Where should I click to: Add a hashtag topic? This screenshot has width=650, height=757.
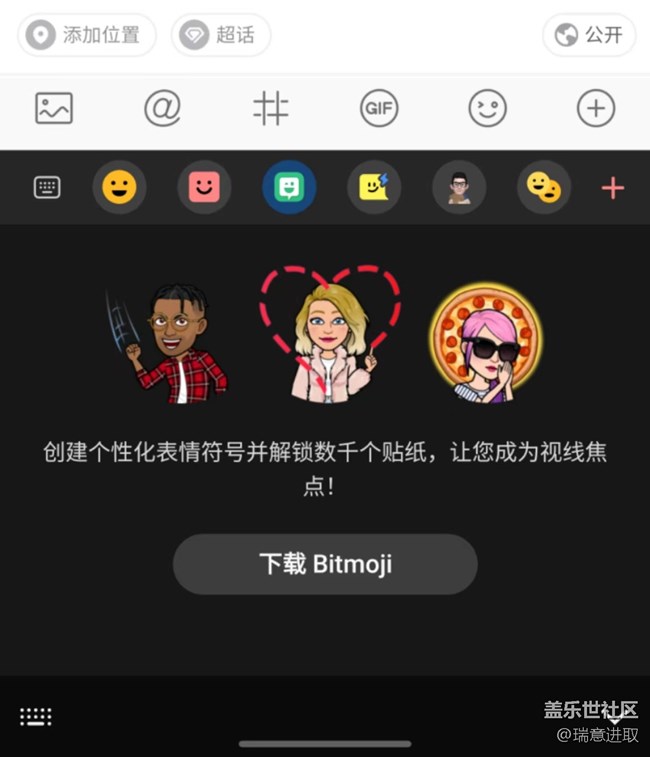[270, 108]
